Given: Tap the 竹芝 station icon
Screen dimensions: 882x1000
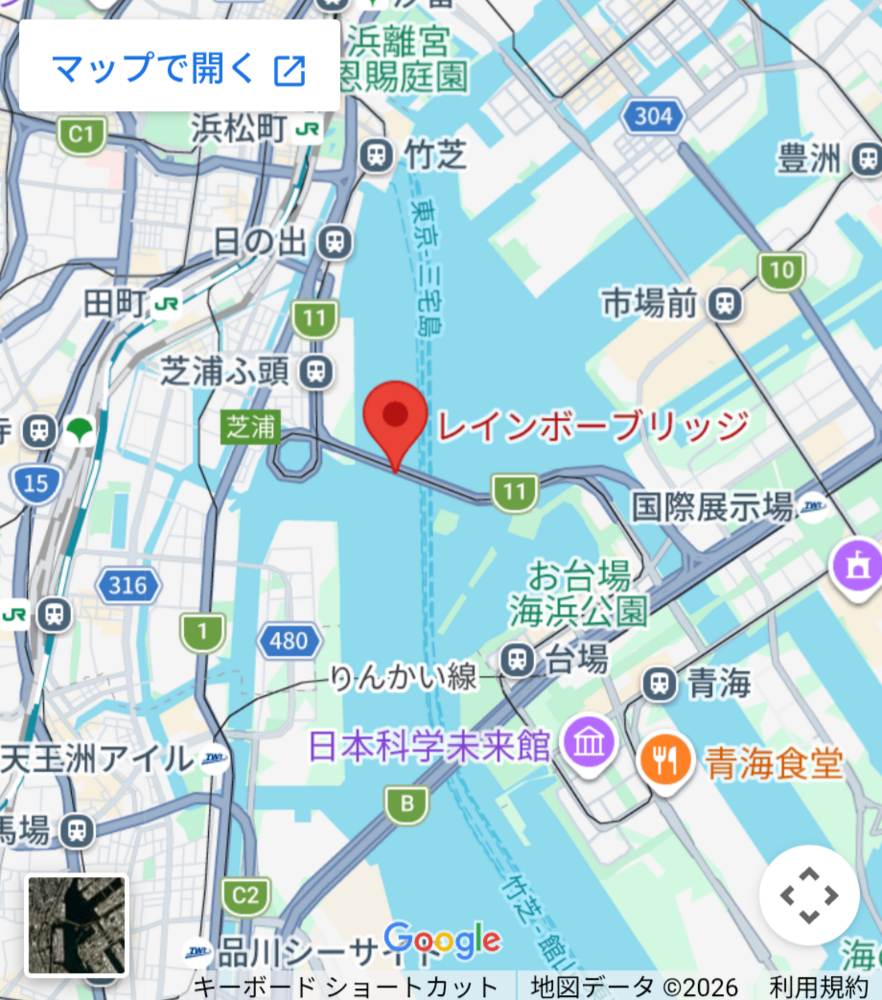Looking at the screenshot, I should pos(377,154).
